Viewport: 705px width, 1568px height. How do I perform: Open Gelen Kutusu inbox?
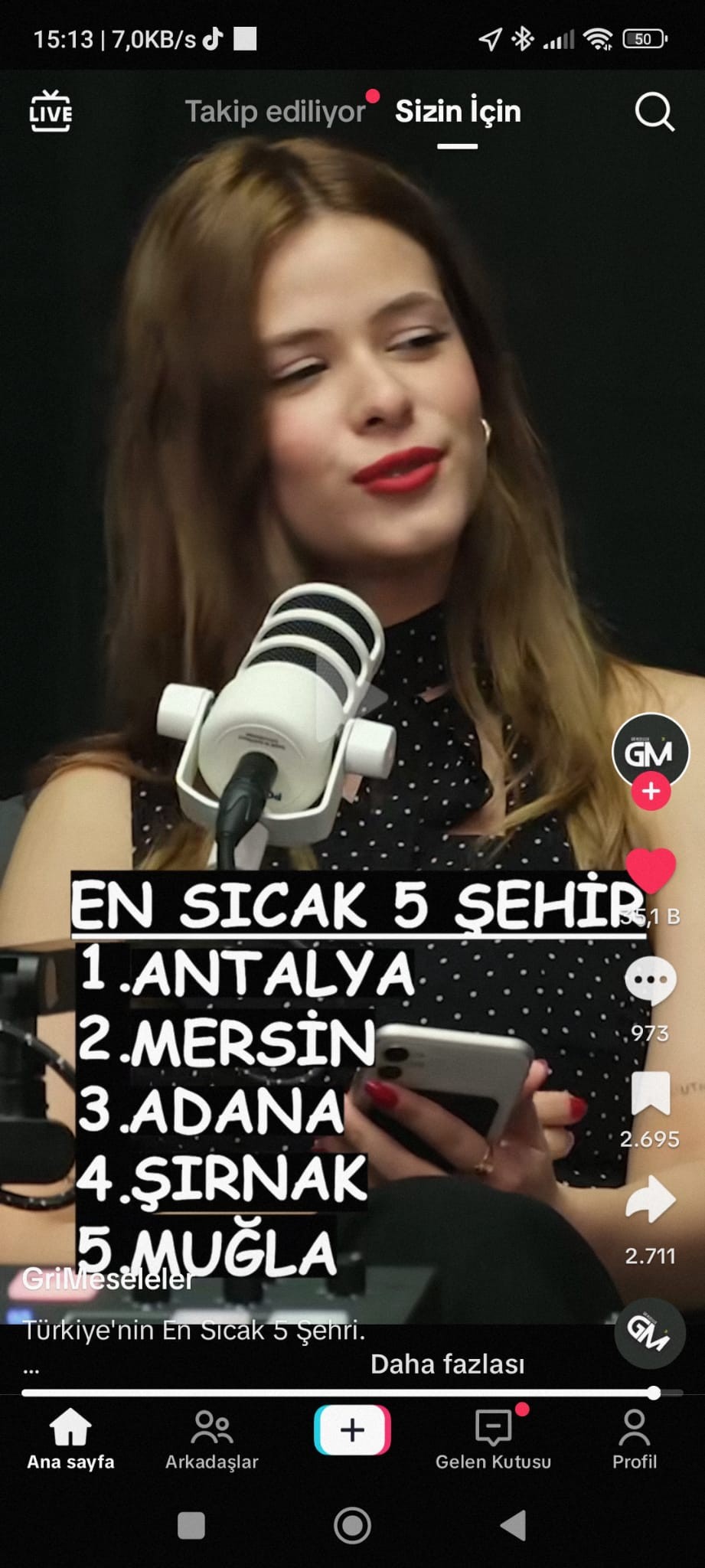(x=493, y=1440)
